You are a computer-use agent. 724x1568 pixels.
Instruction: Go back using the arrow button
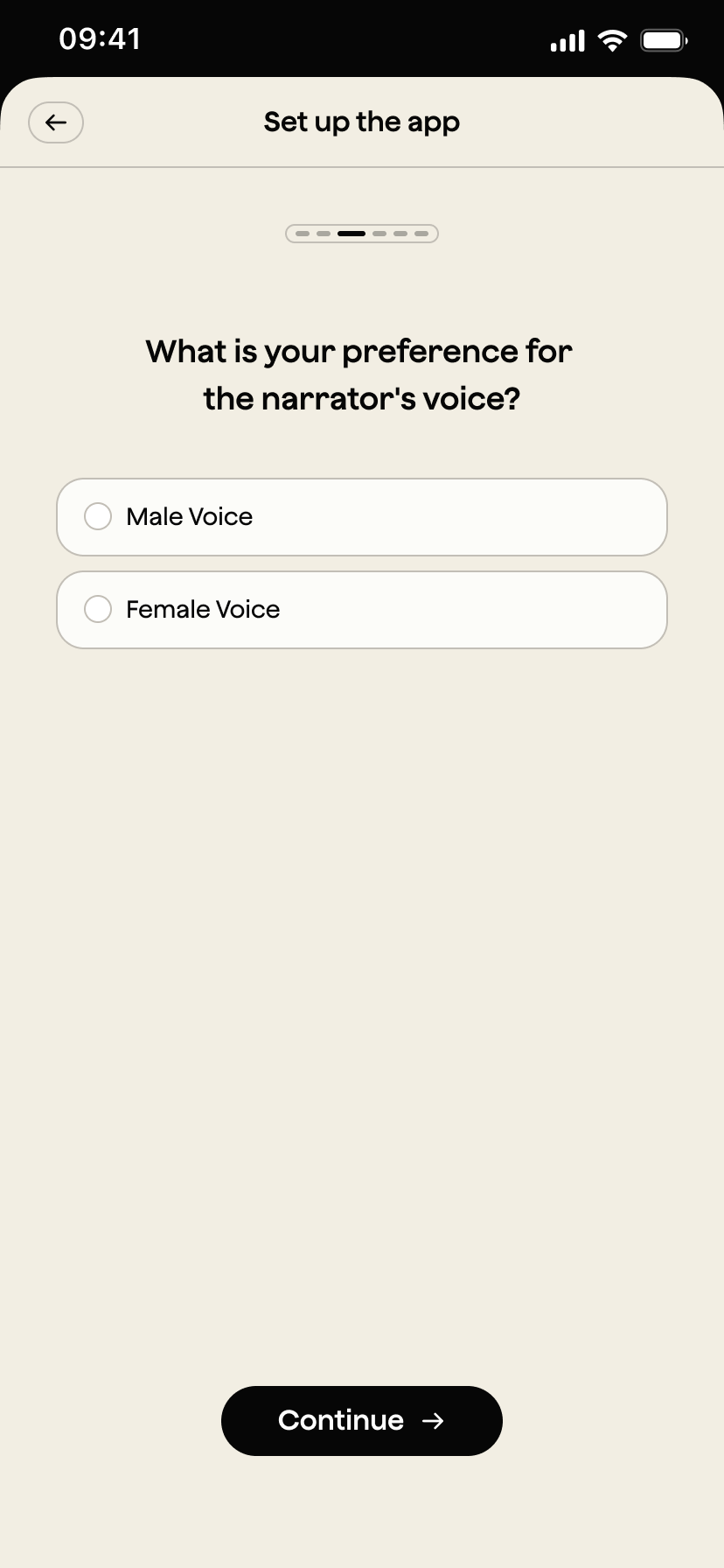coord(56,122)
